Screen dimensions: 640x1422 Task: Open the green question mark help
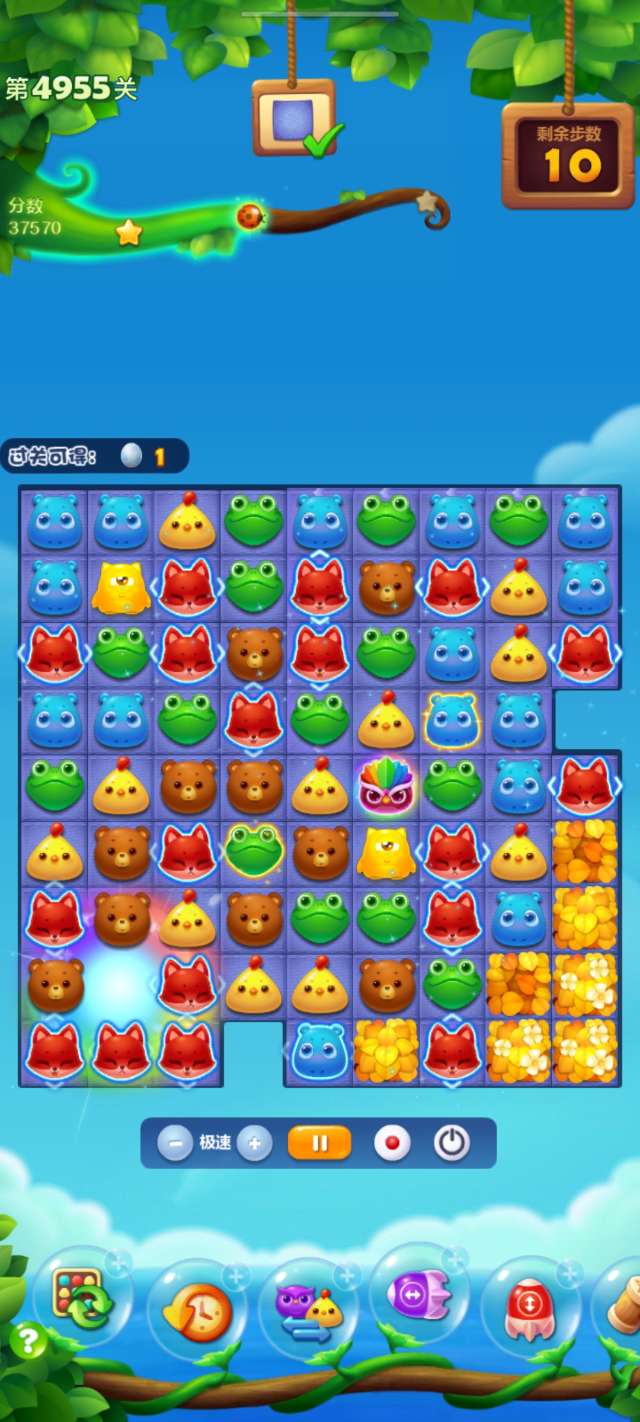pos(28,1341)
